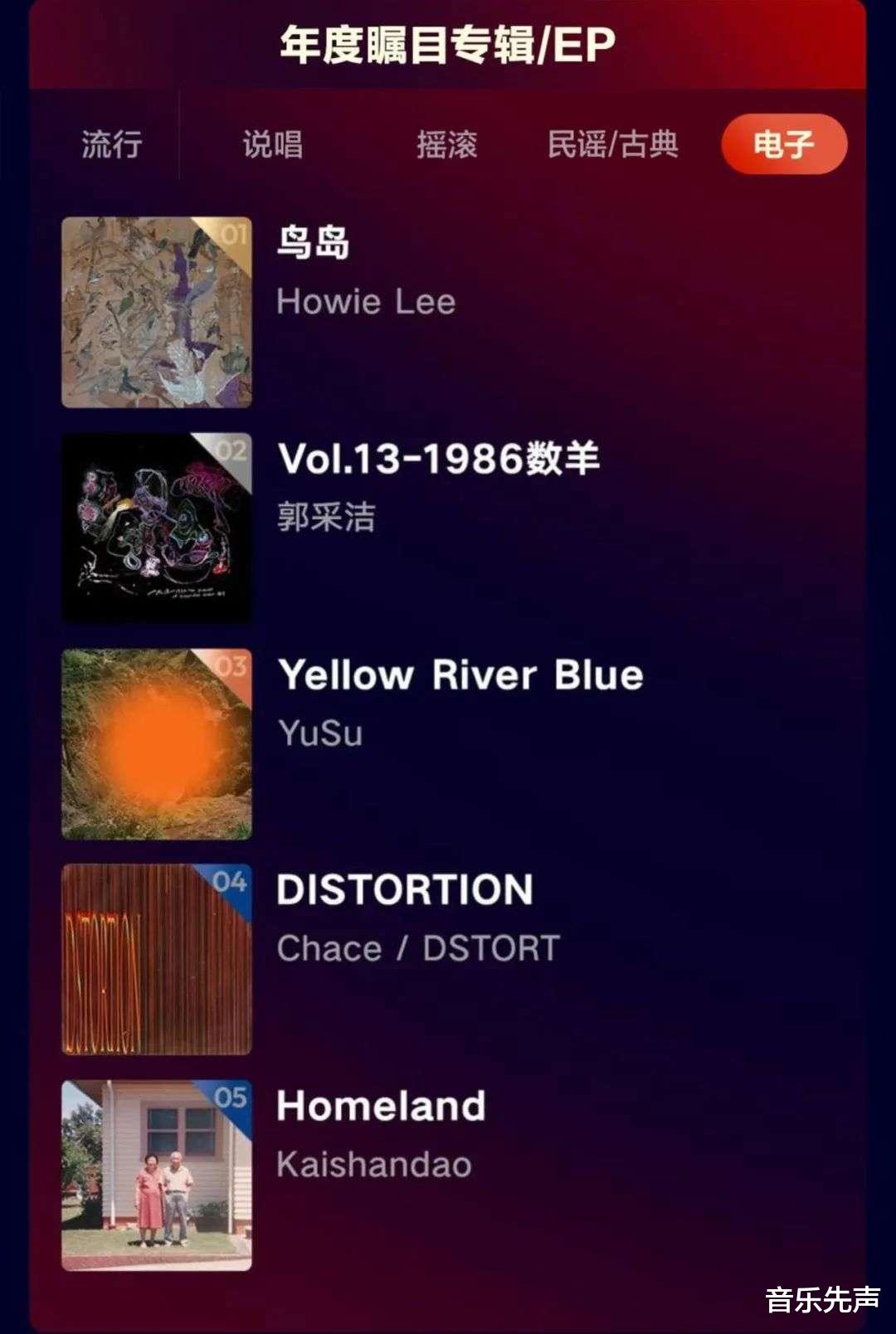
Task: Switch to the 民谣/古典 tab
Action: coord(616,144)
